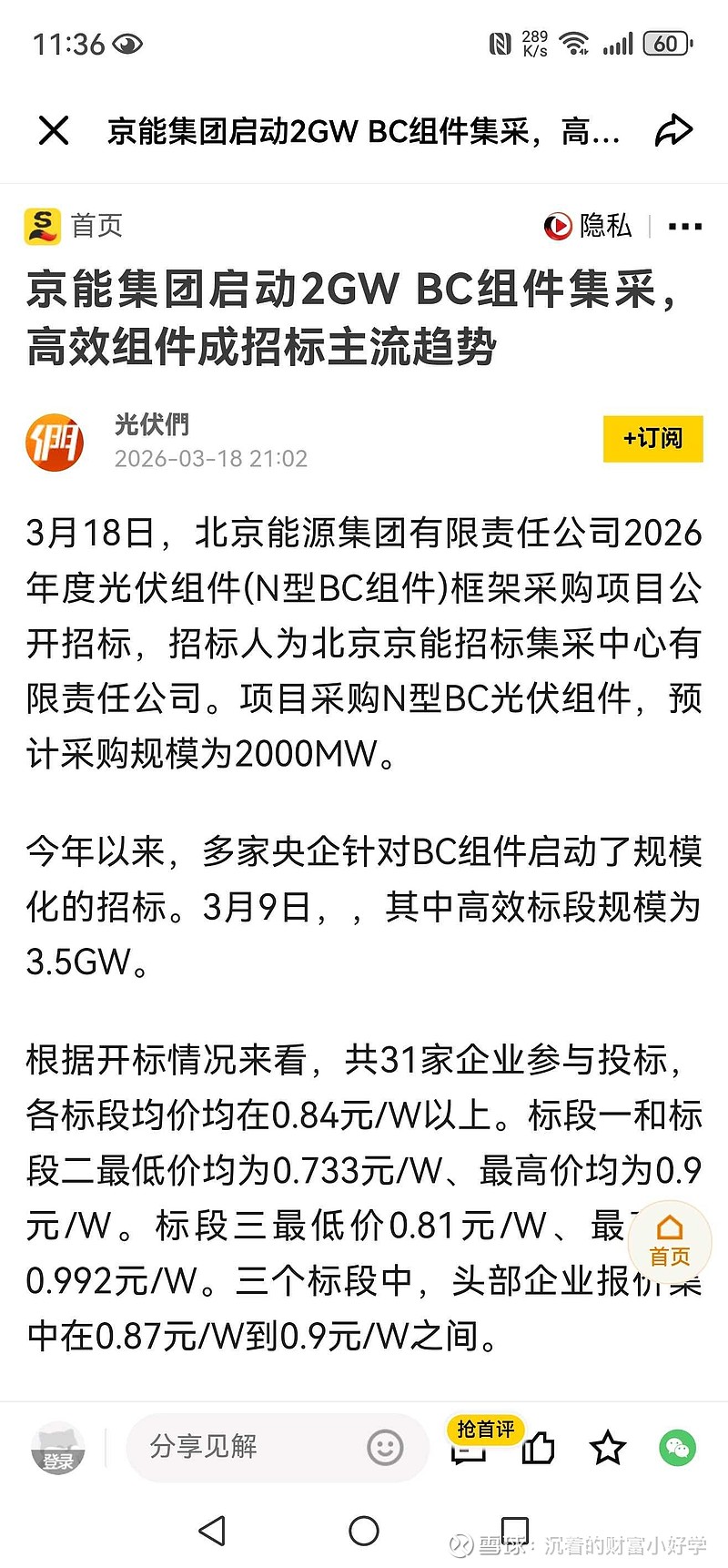
Task: Open the author profile 光伏們
Action: [x=151, y=424]
